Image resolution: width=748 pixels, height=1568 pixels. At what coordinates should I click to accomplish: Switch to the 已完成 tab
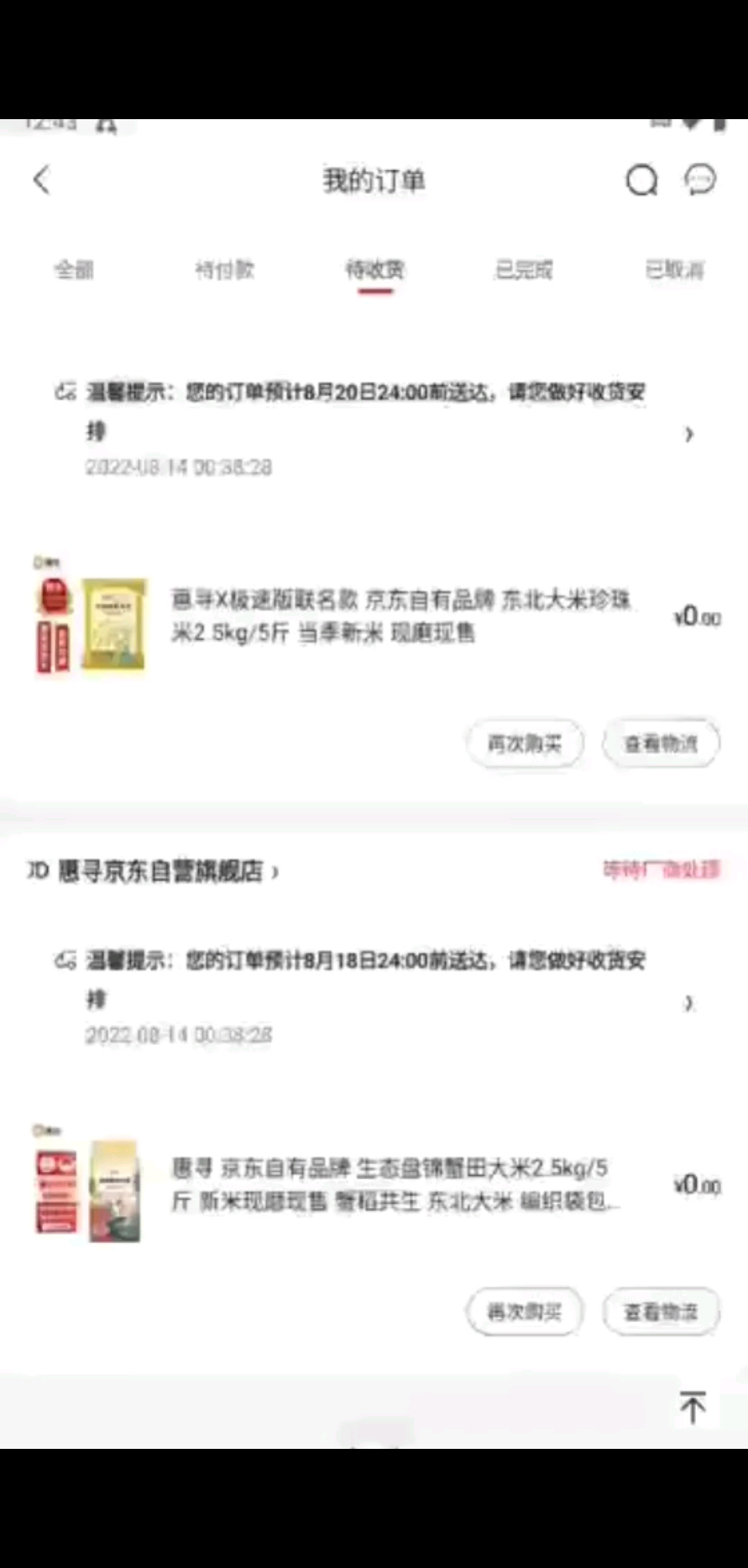click(524, 269)
